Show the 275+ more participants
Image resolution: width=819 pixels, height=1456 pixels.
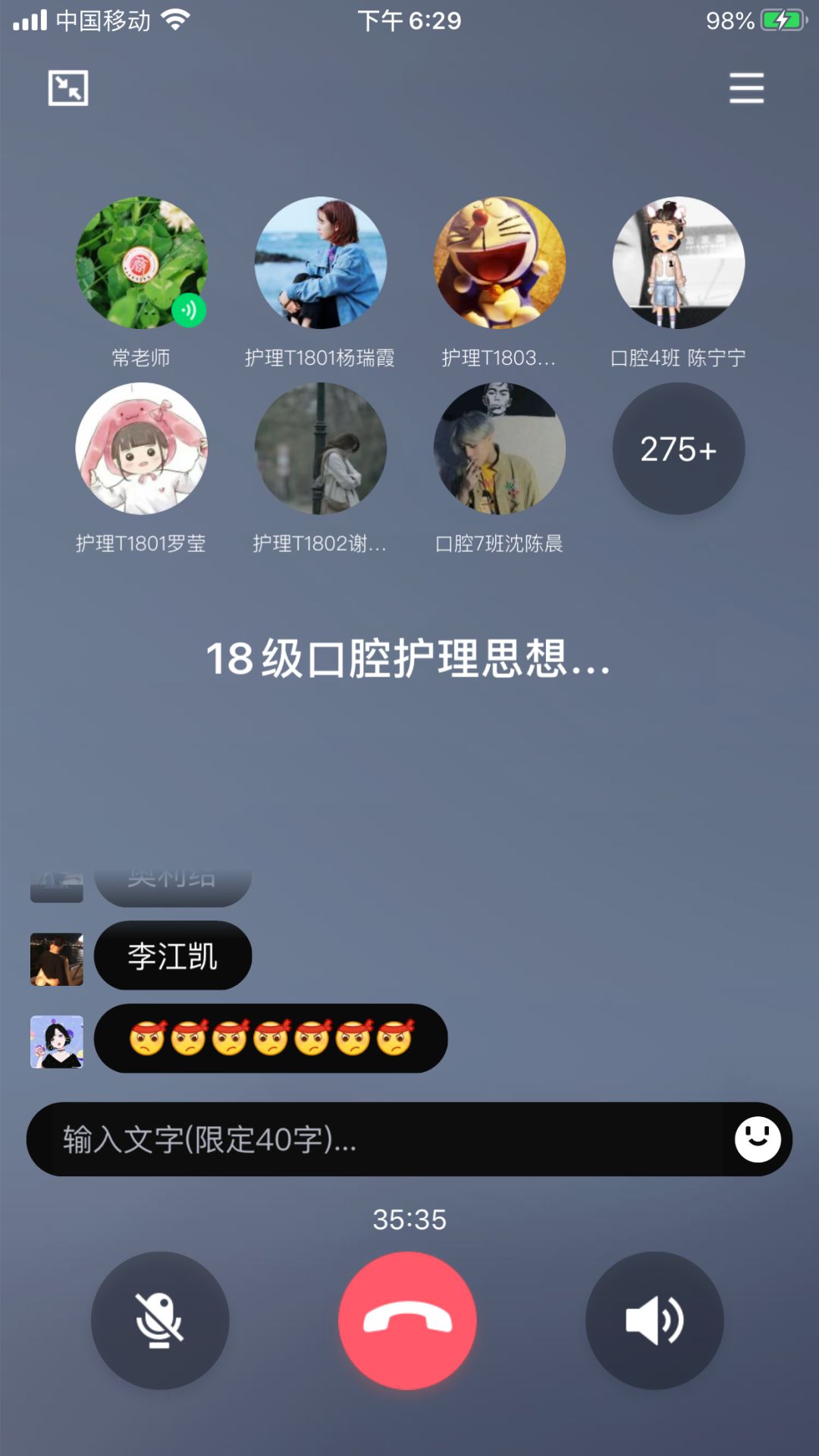[x=678, y=448]
